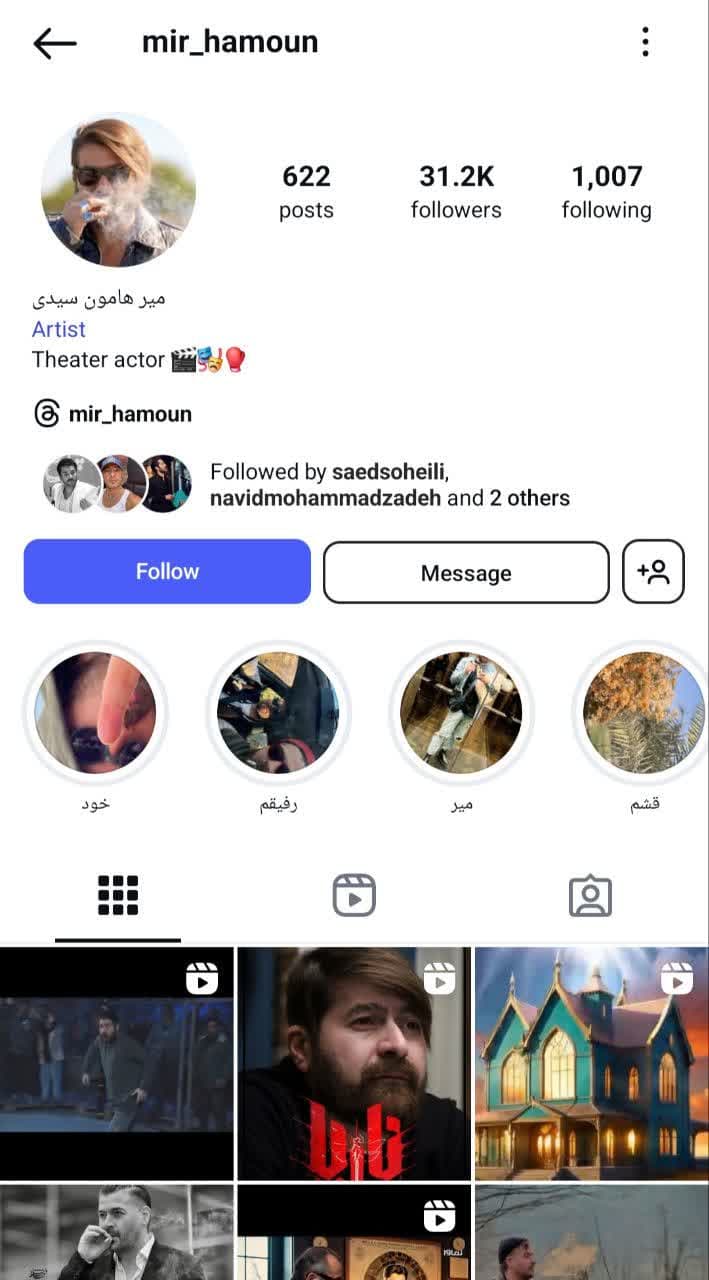Open the میر story highlight
Screen dimensions: 709x1280
(x=461, y=713)
